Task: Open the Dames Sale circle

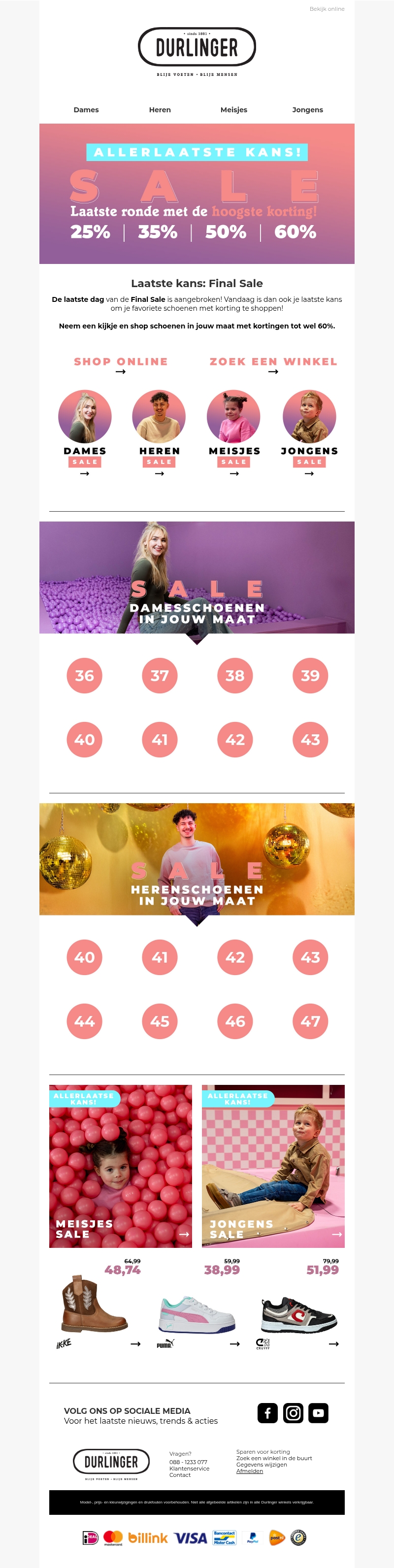Action: pos(85,417)
